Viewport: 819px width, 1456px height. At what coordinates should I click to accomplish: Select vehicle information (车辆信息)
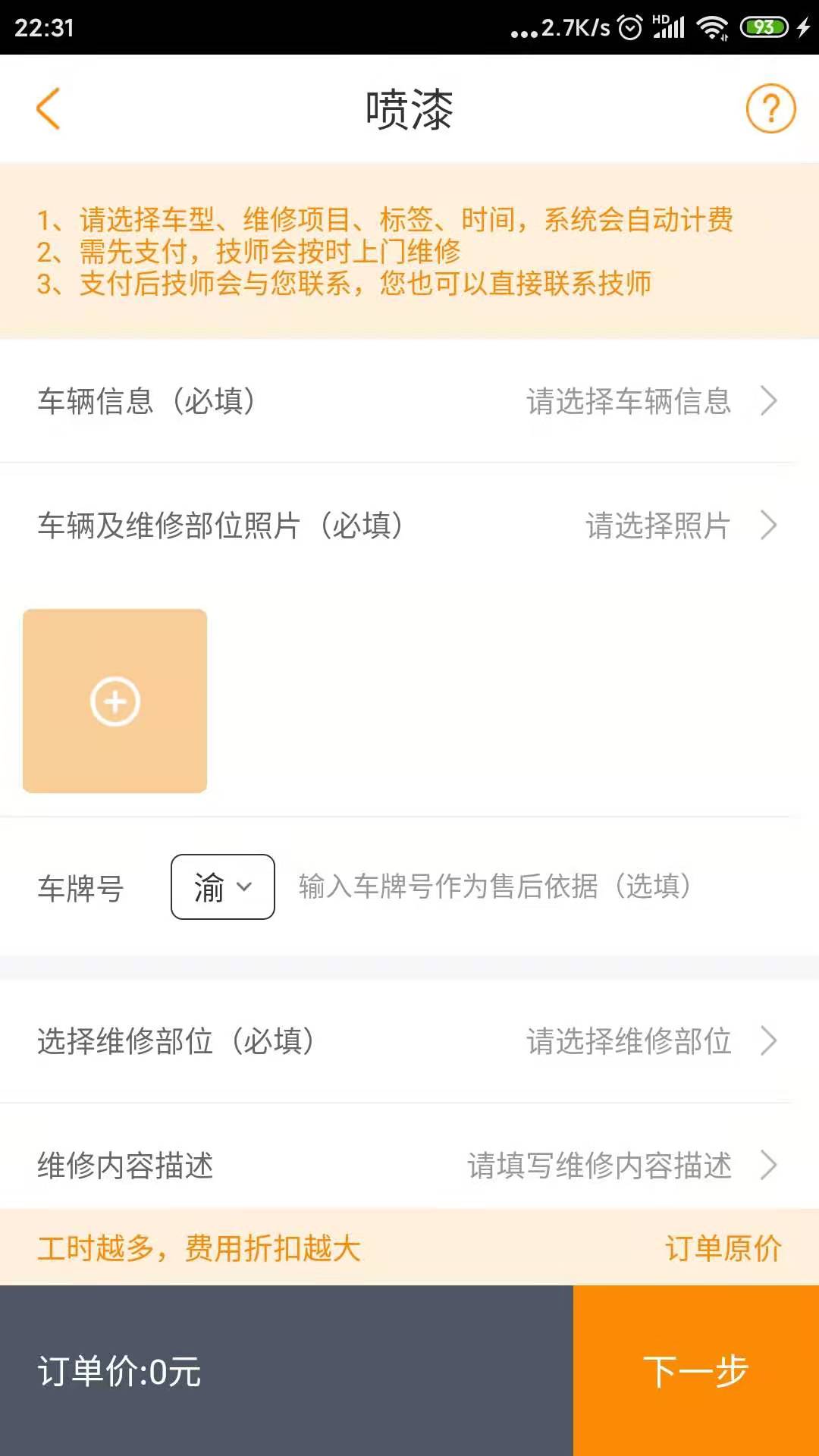click(409, 401)
